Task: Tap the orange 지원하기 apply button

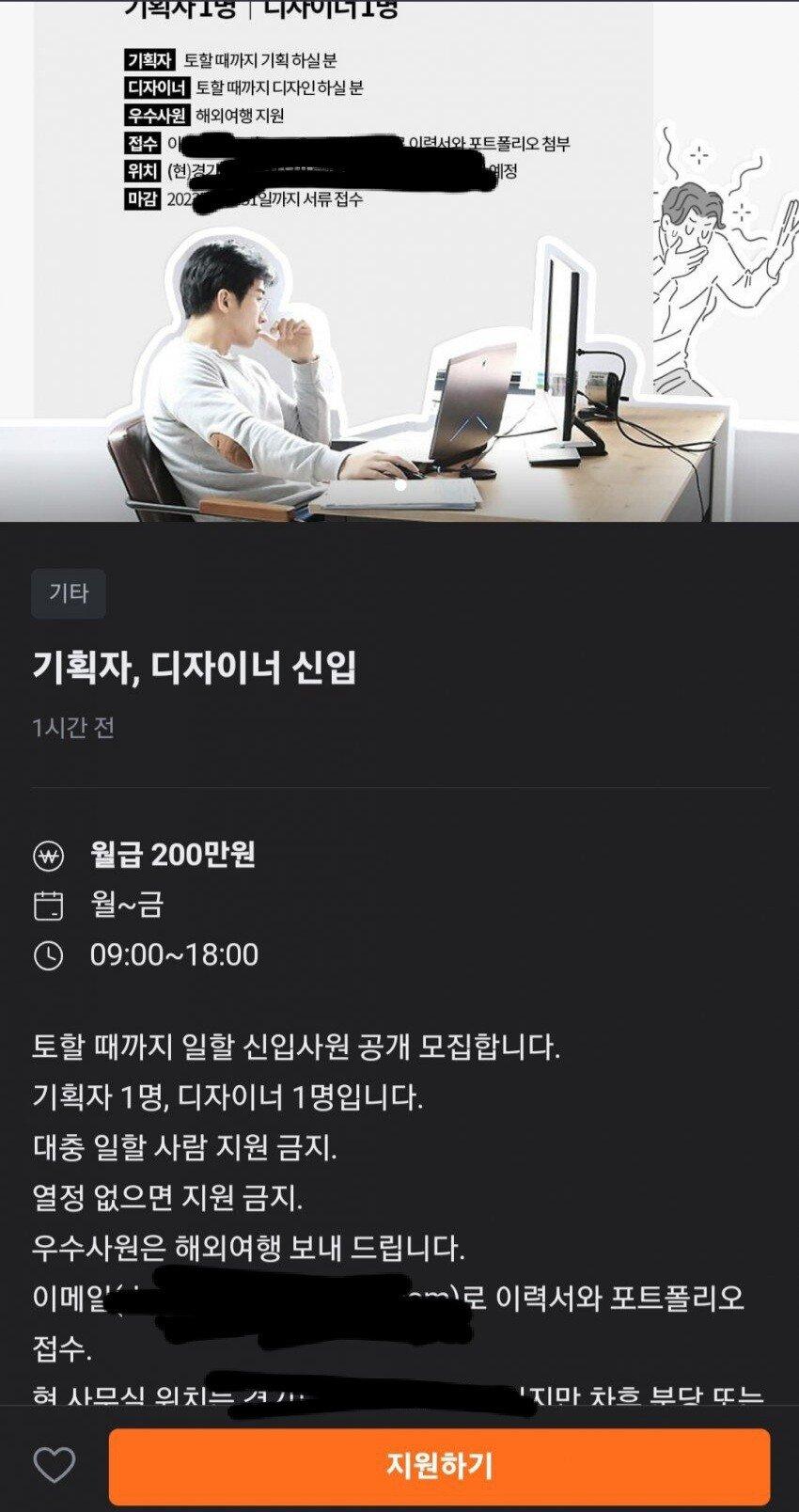Action: pos(439,1465)
